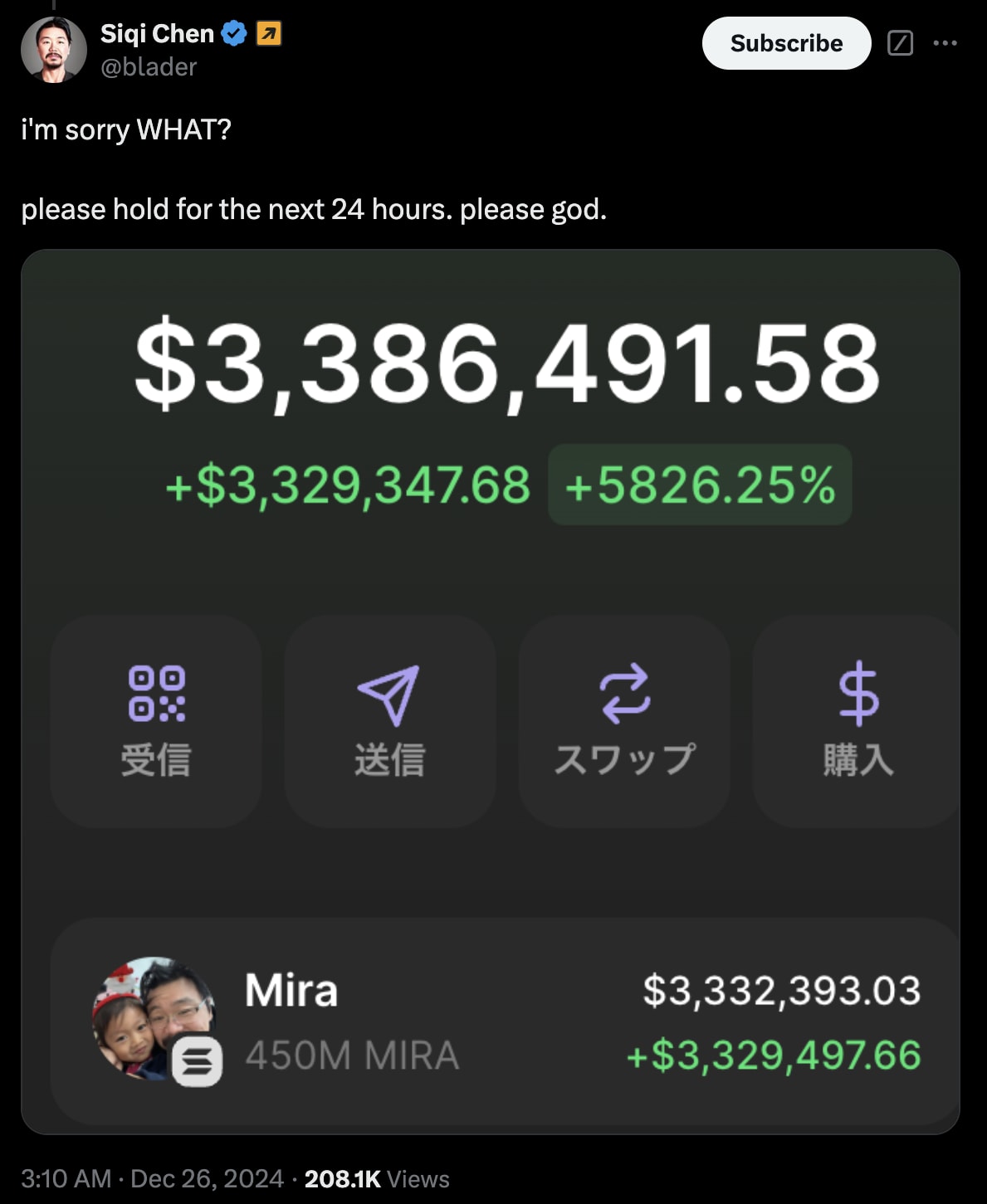Expand the attached wallet screenshot
The image size is (987, 1204).
click(x=490, y=690)
